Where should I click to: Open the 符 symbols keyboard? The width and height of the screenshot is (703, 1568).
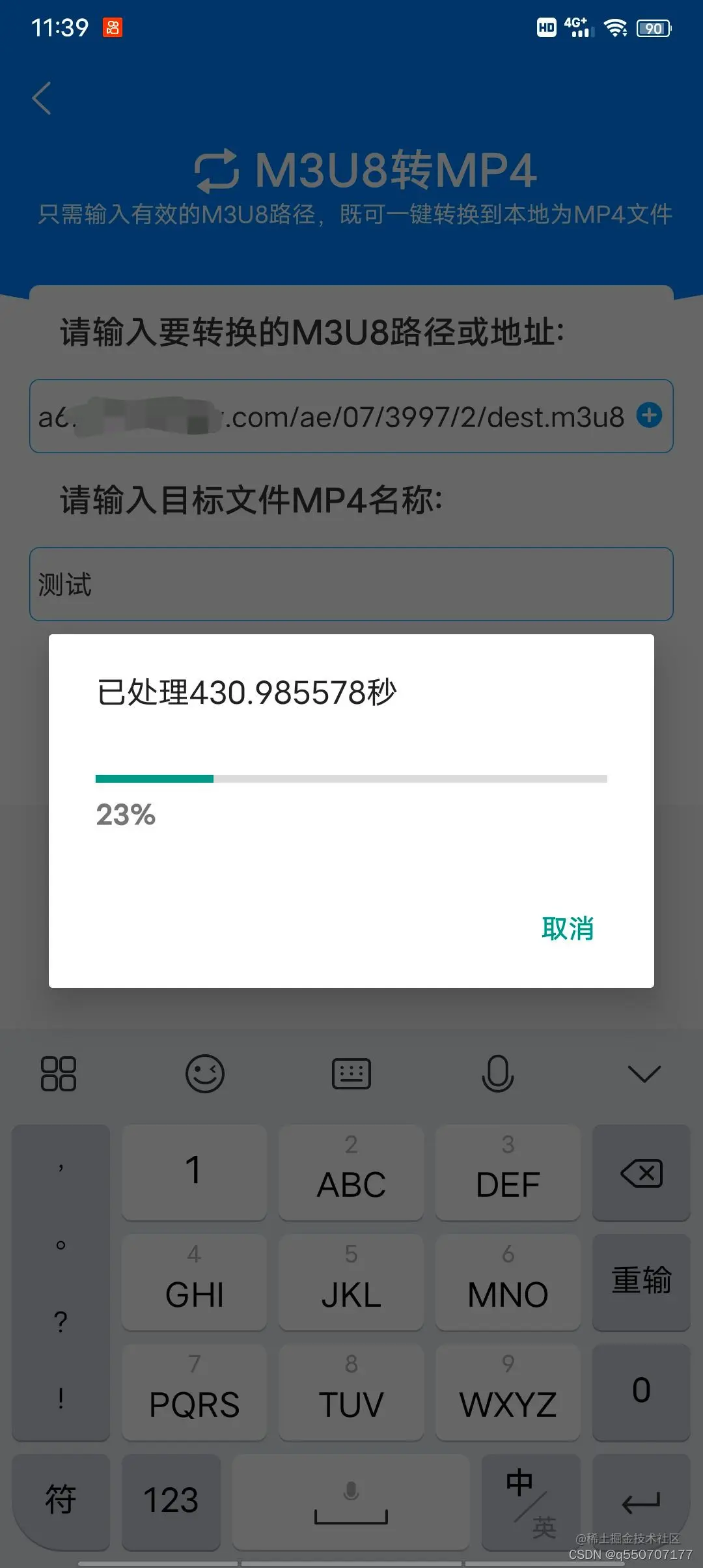(x=61, y=1500)
